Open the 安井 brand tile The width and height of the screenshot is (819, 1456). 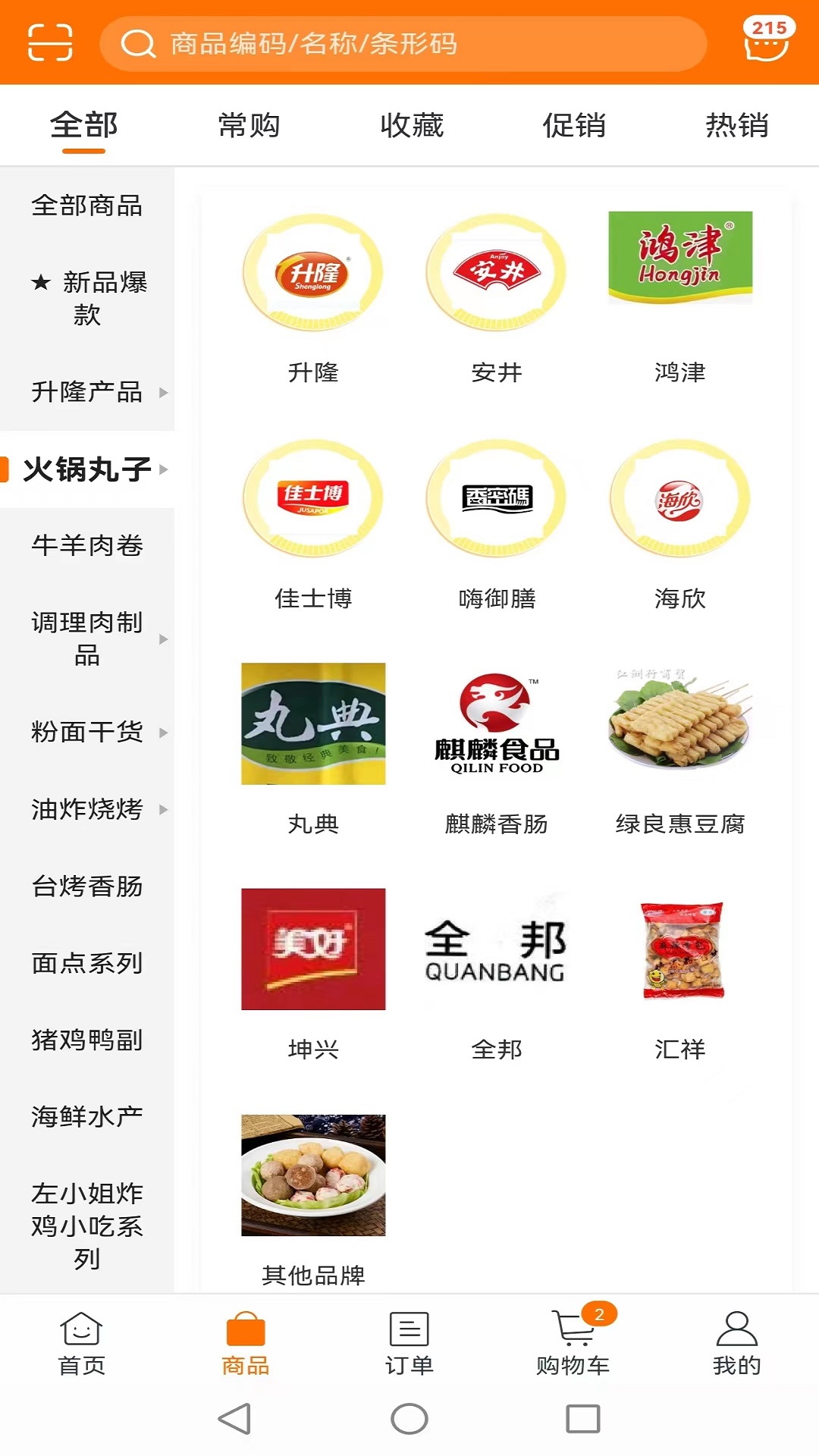[x=497, y=297]
